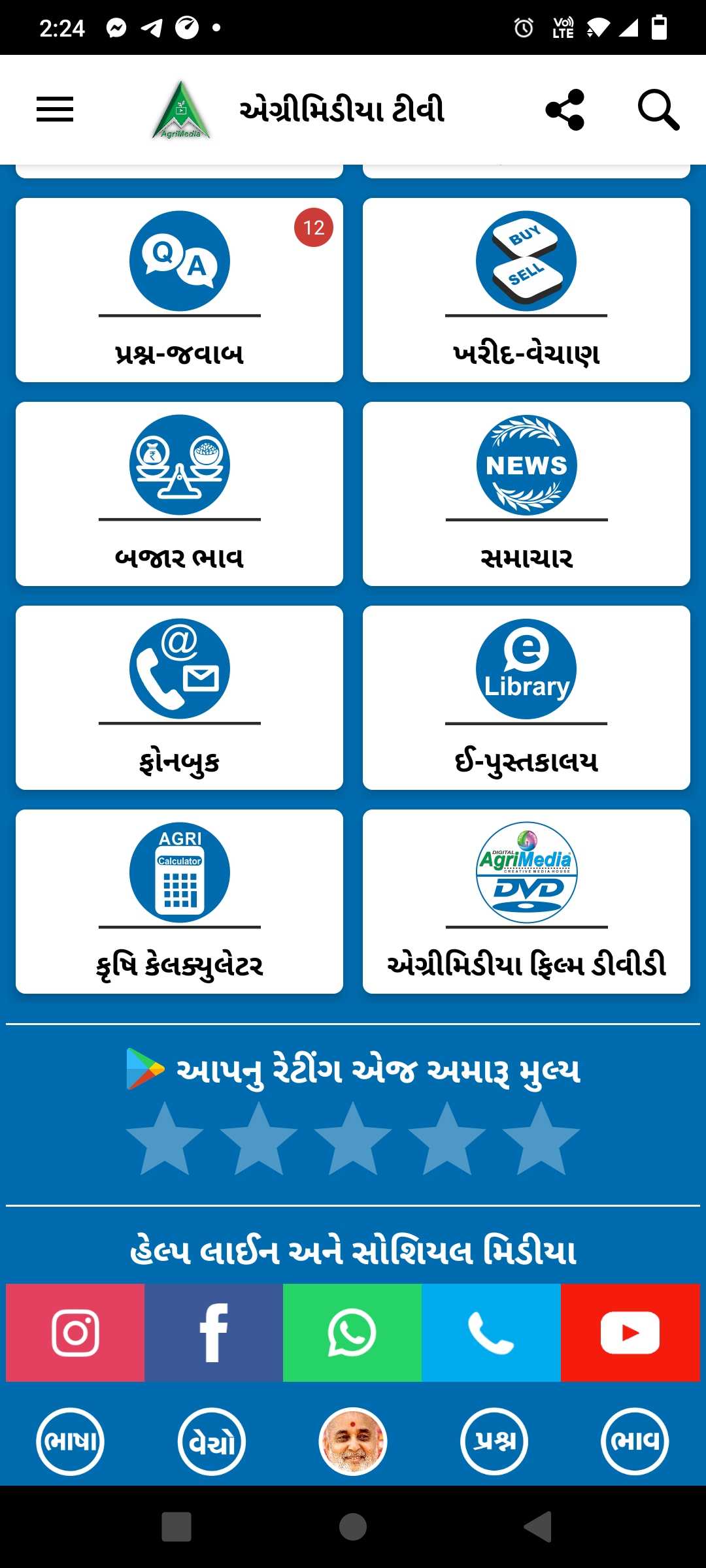Open the Instagram social link
The height and width of the screenshot is (1568, 706).
[x=75, y=1333]
